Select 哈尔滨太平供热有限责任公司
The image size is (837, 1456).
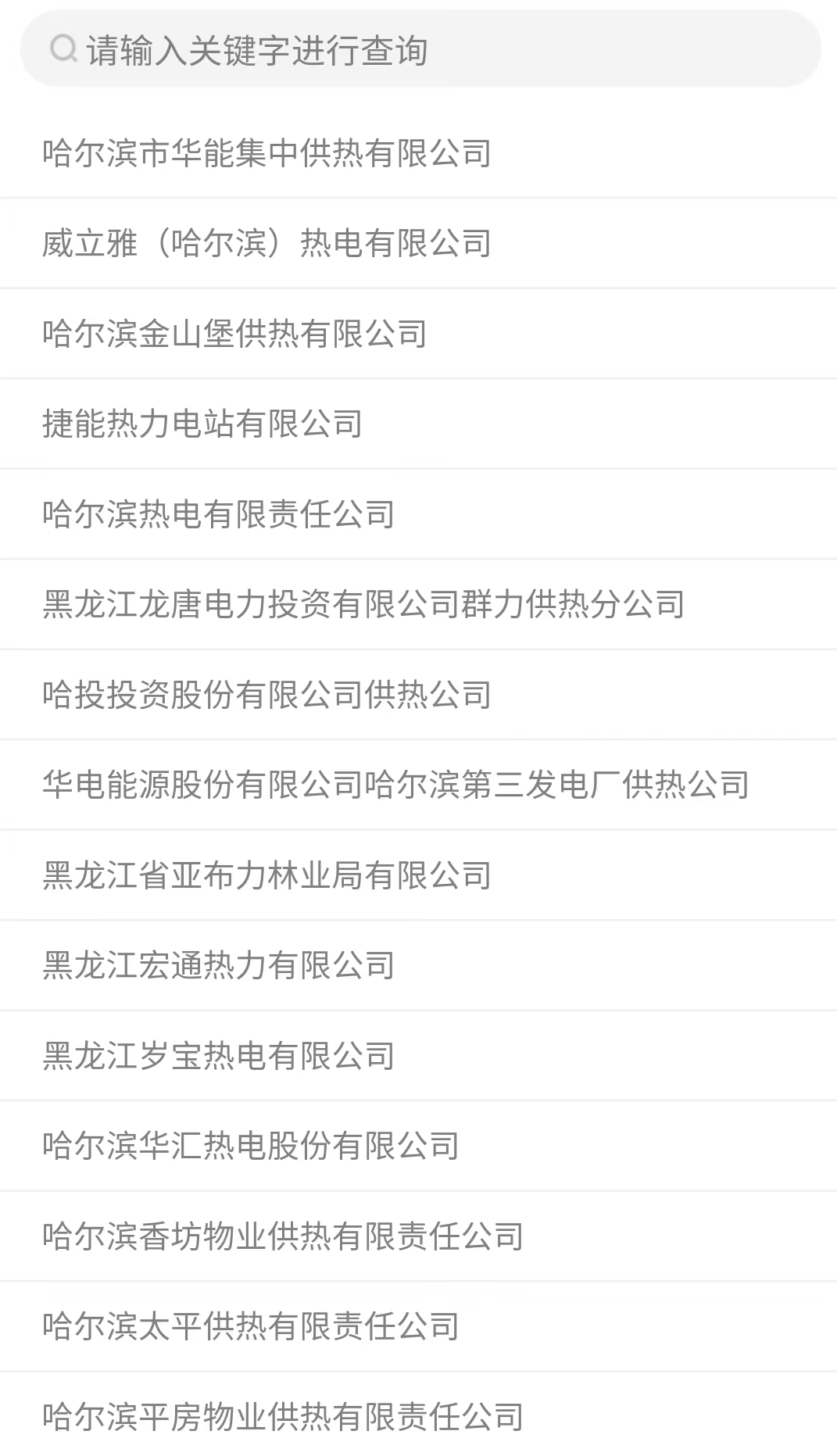(x=251, y=1326)
